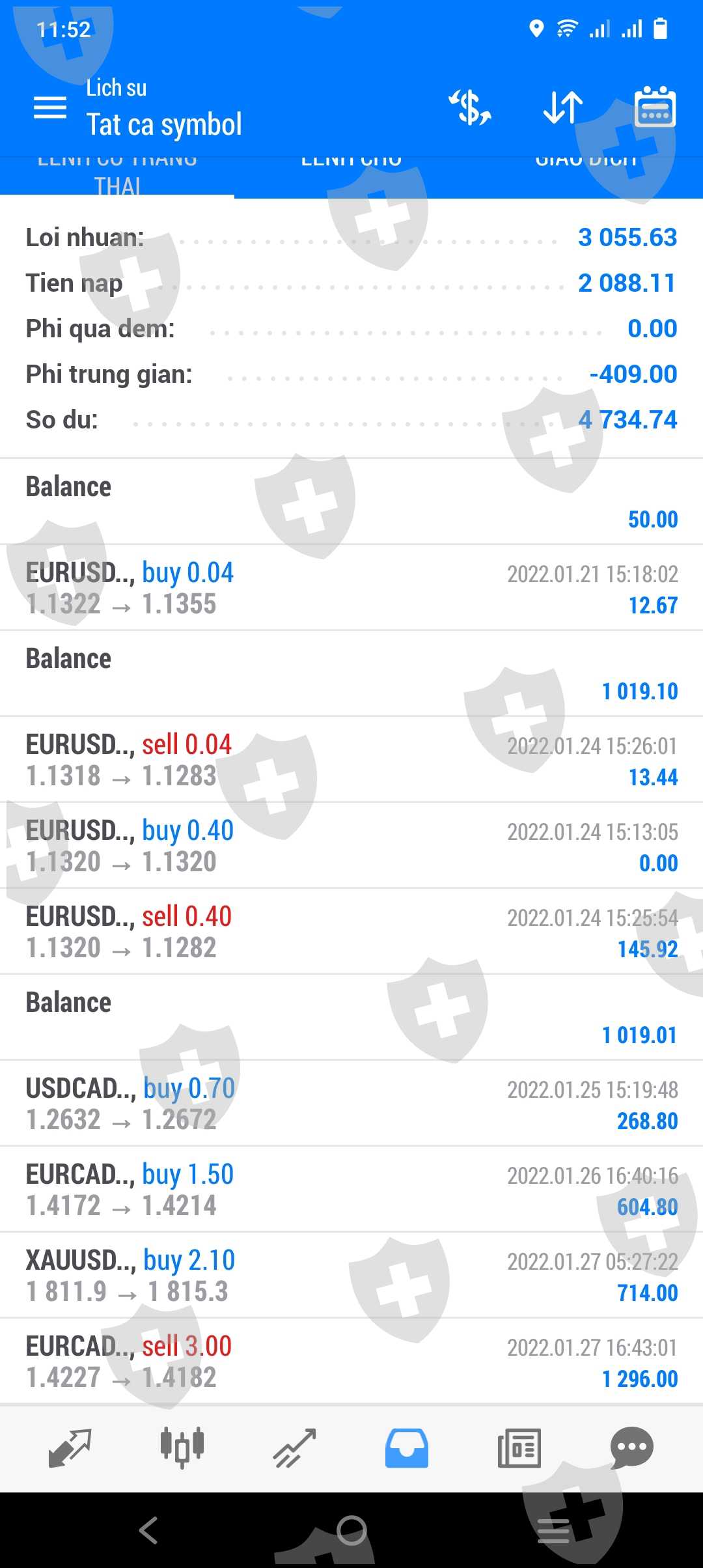Open the candlestick chart tab
The image size is (703, 1568).
[x=182, y=1448]
